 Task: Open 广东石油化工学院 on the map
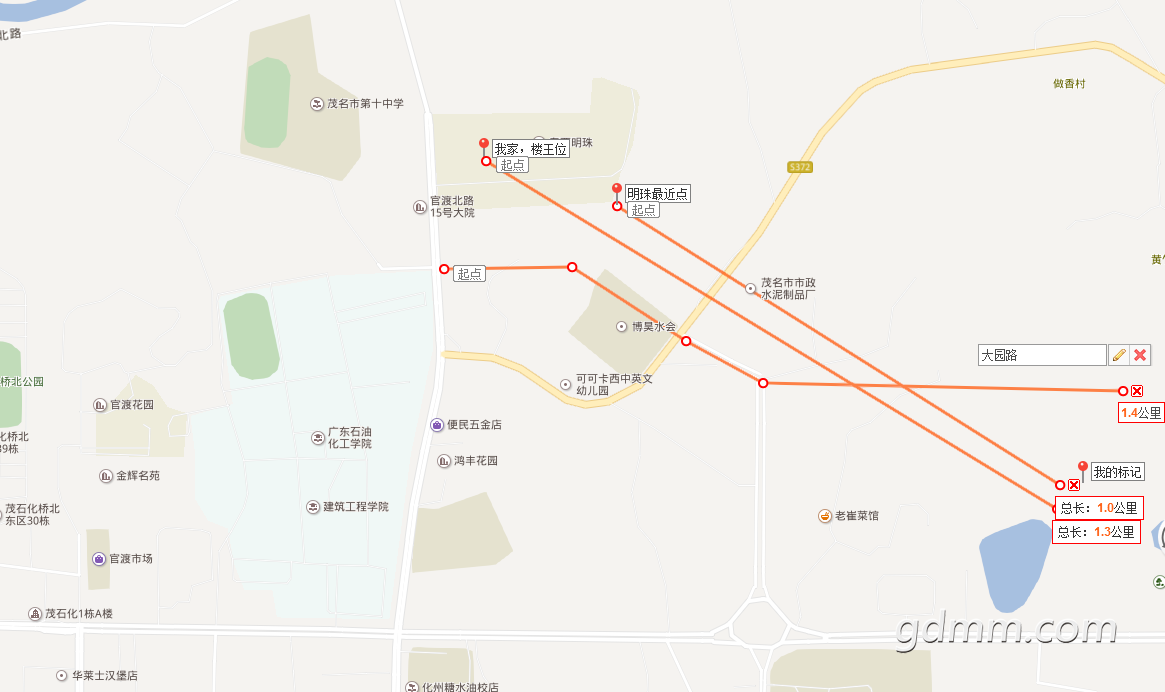click(x=318, y=437)
